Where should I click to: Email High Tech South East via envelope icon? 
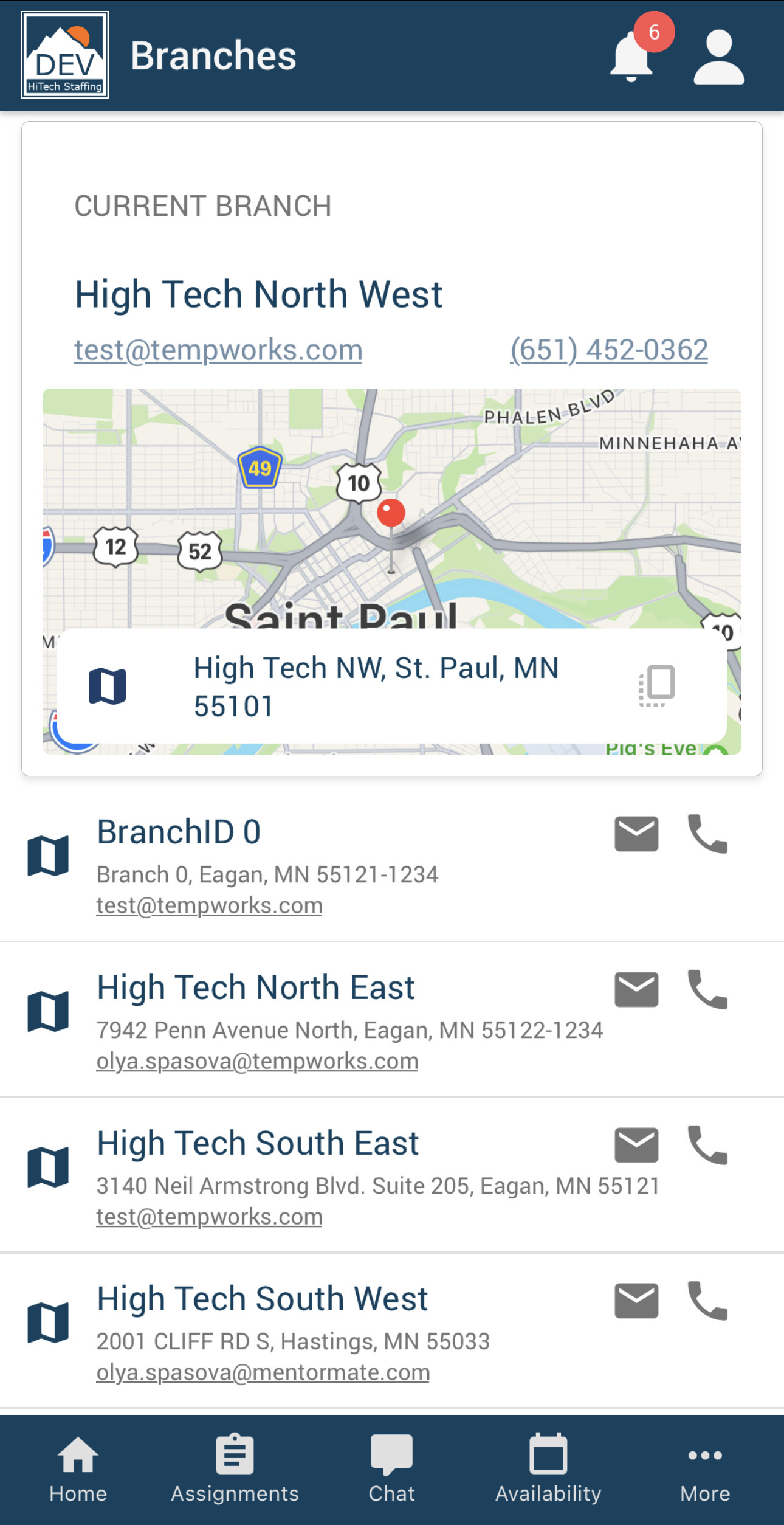click(x=636, y=1145)
